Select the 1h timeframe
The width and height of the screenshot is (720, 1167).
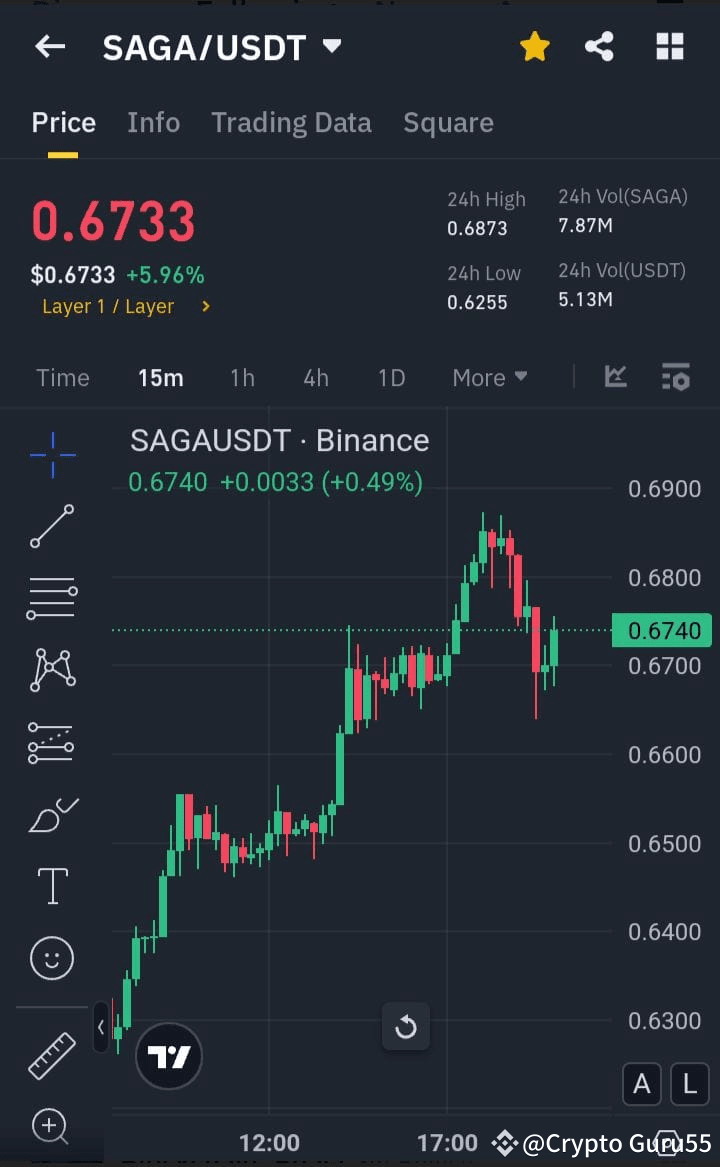(242, 377)
